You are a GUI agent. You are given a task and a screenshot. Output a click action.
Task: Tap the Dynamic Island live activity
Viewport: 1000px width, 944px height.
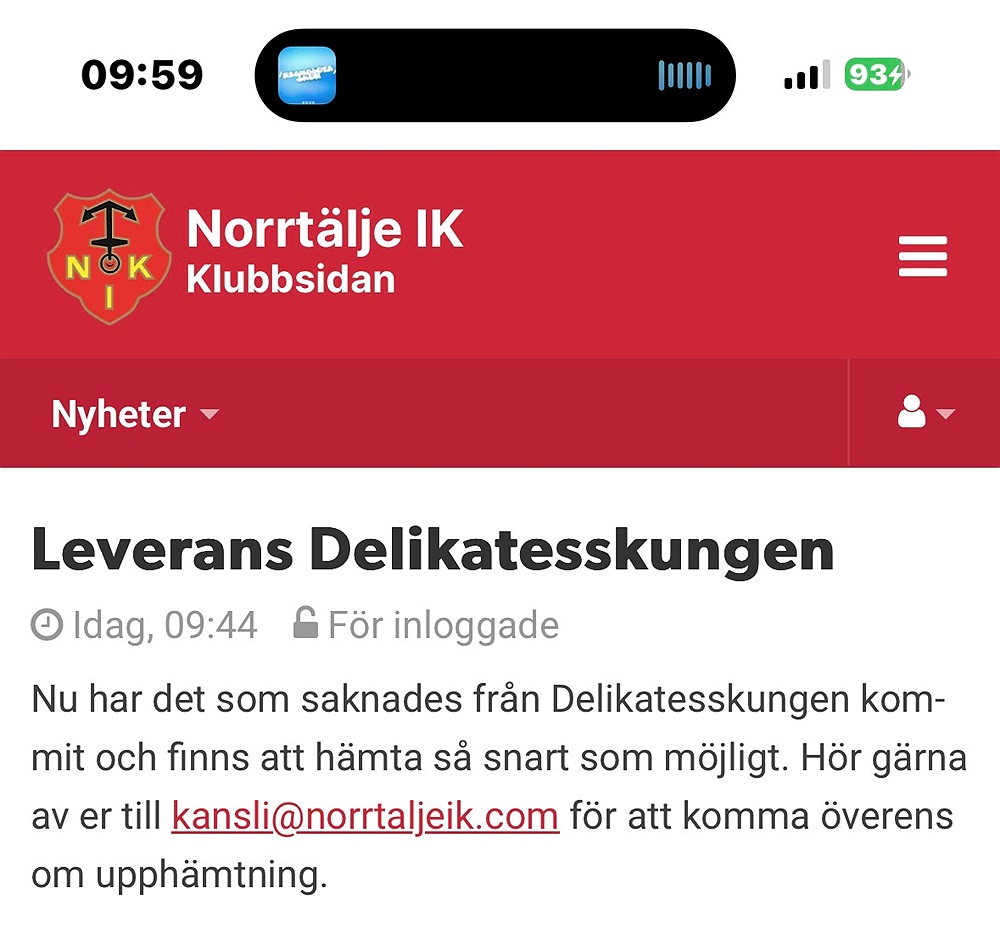coord(495,76)
